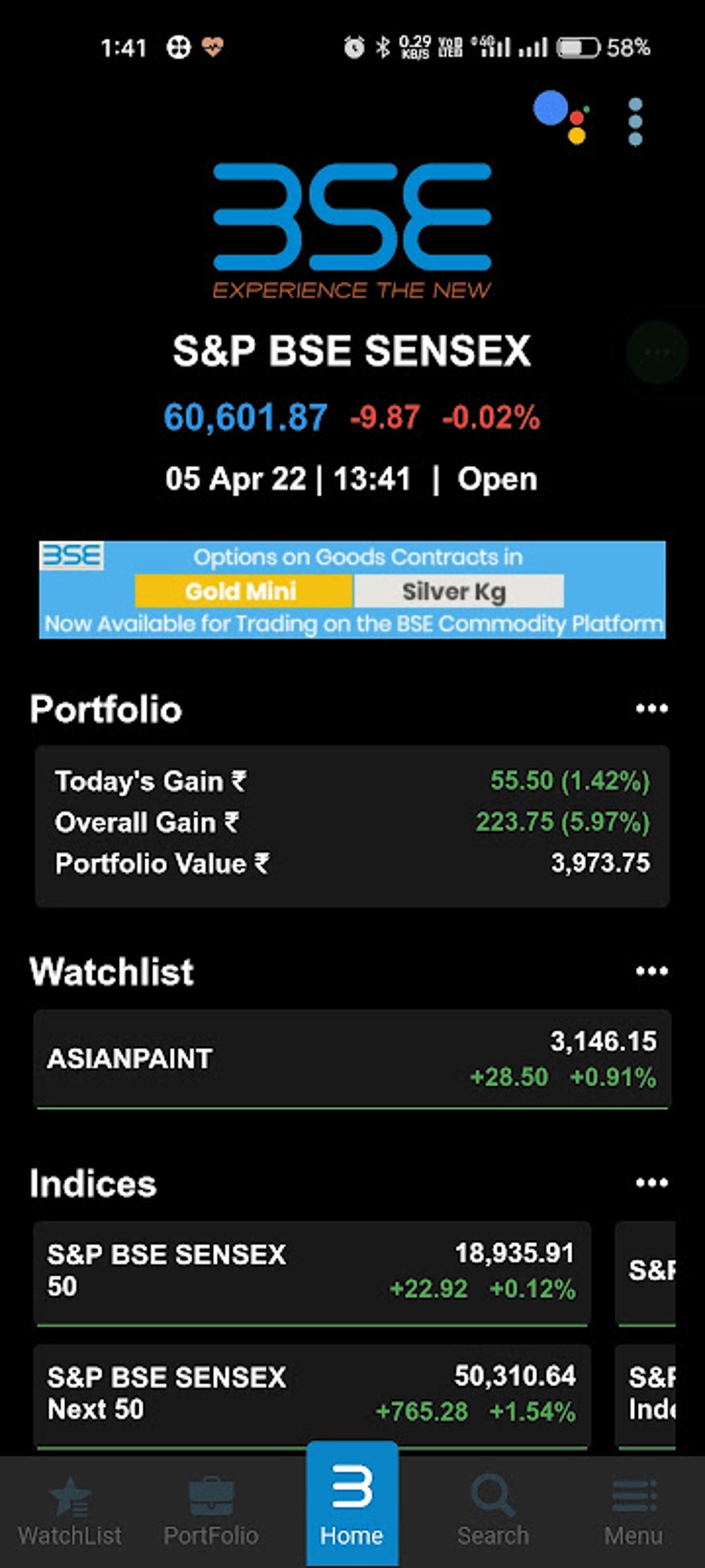Open the Gold Mini Silver Kg banner

point(352,590)
